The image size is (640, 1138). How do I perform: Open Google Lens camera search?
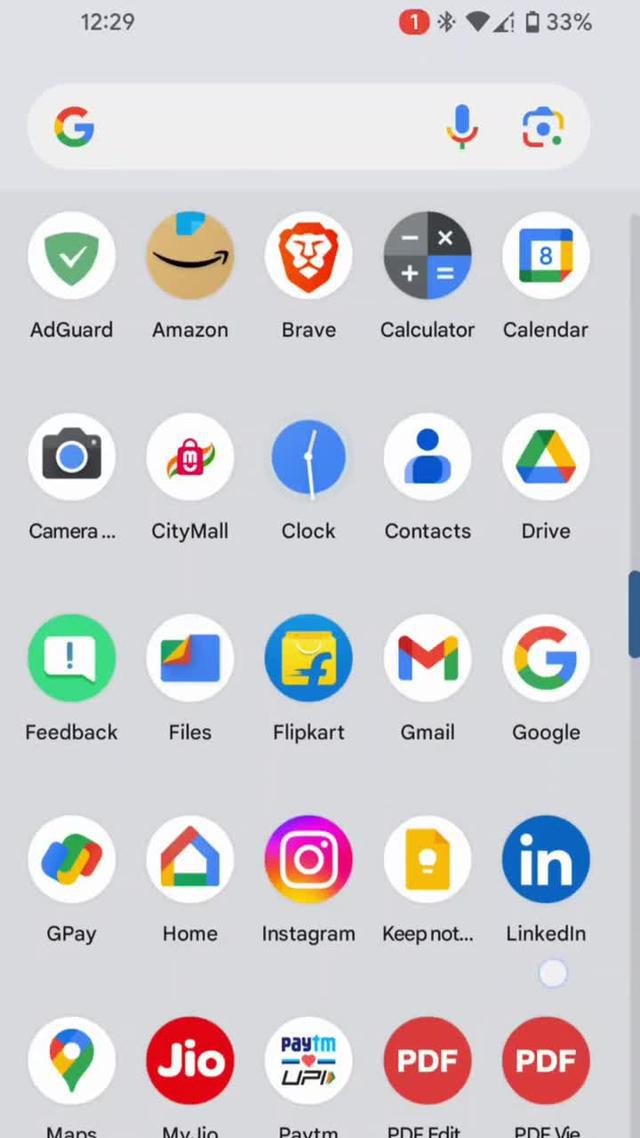[x=543, y=127]
